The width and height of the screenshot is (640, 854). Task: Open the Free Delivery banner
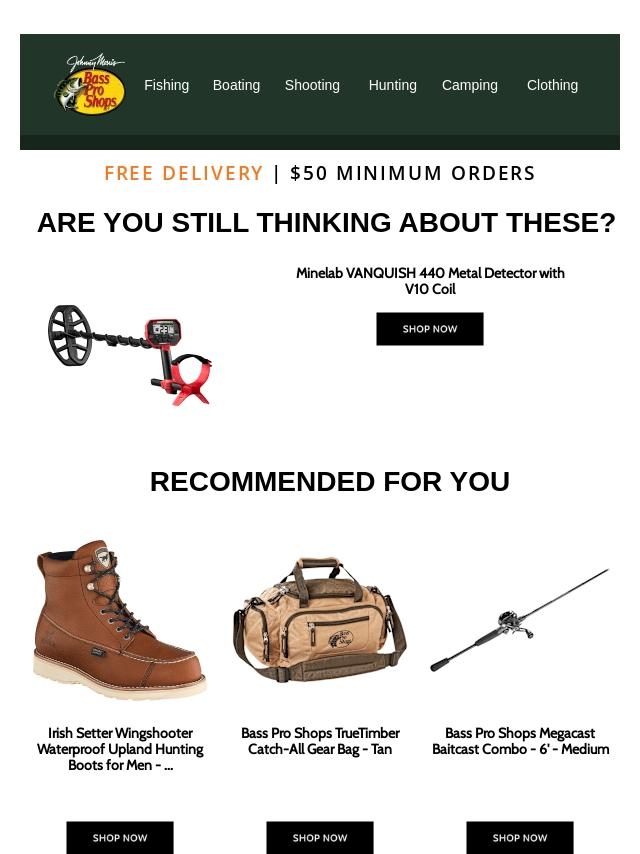[x=320, y=173]
